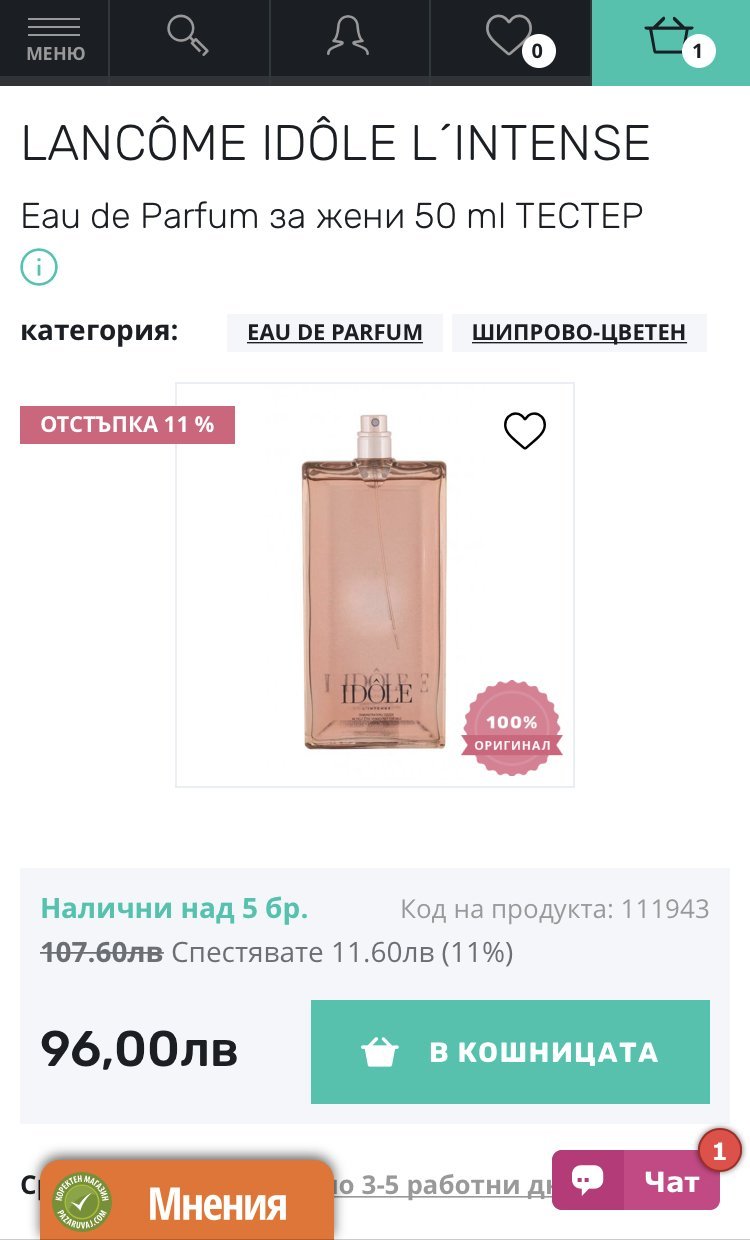Open the EAU DE PARFUM category
The width and height of the screenshot is (750, 1240).
(x=335, y=333)
